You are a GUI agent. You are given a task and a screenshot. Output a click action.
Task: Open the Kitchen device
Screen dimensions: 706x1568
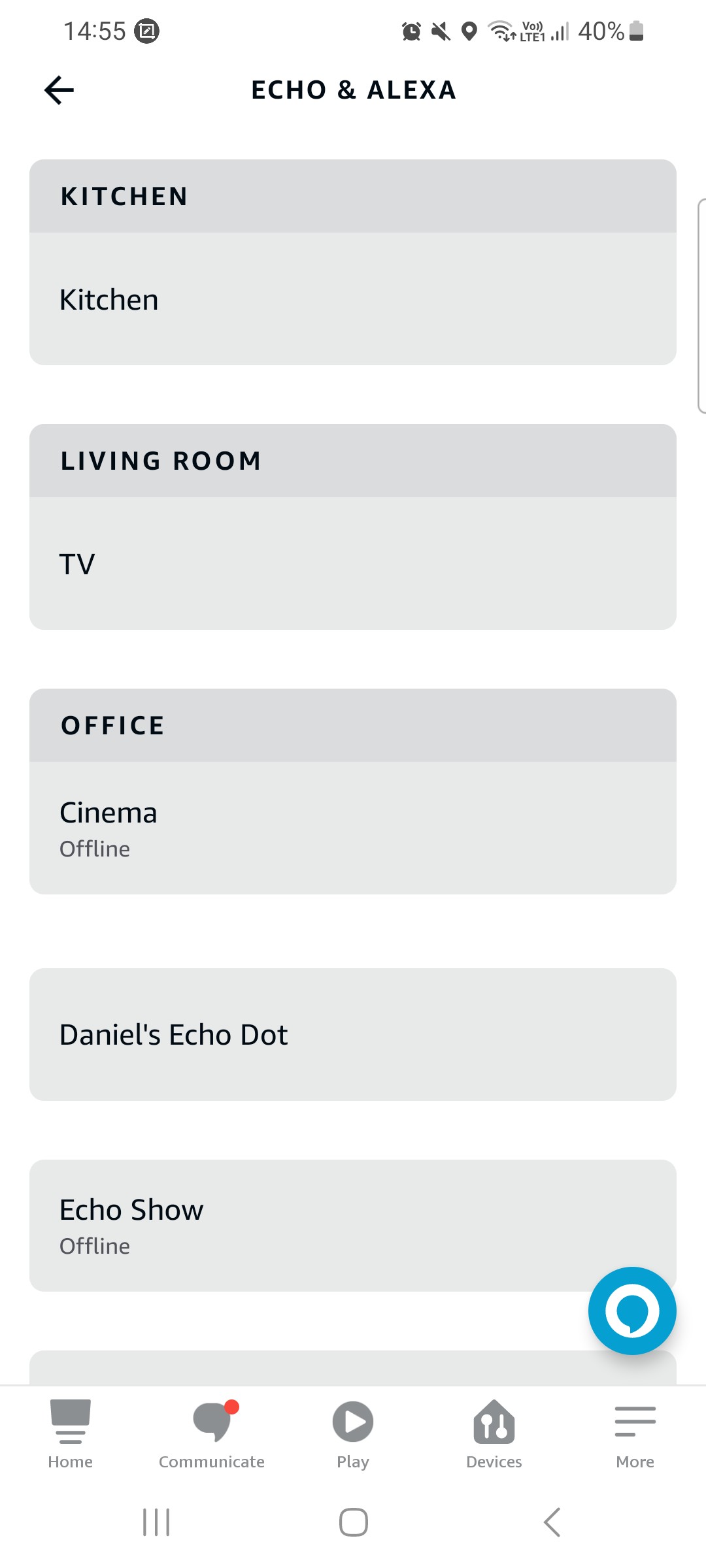pyautogui.click(x=353, y=299)
